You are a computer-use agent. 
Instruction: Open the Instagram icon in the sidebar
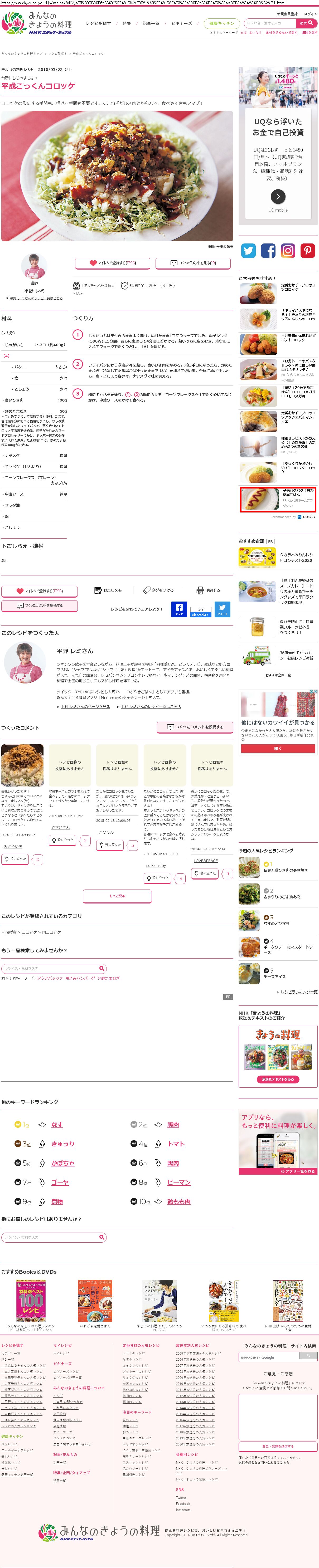(288, 251)
